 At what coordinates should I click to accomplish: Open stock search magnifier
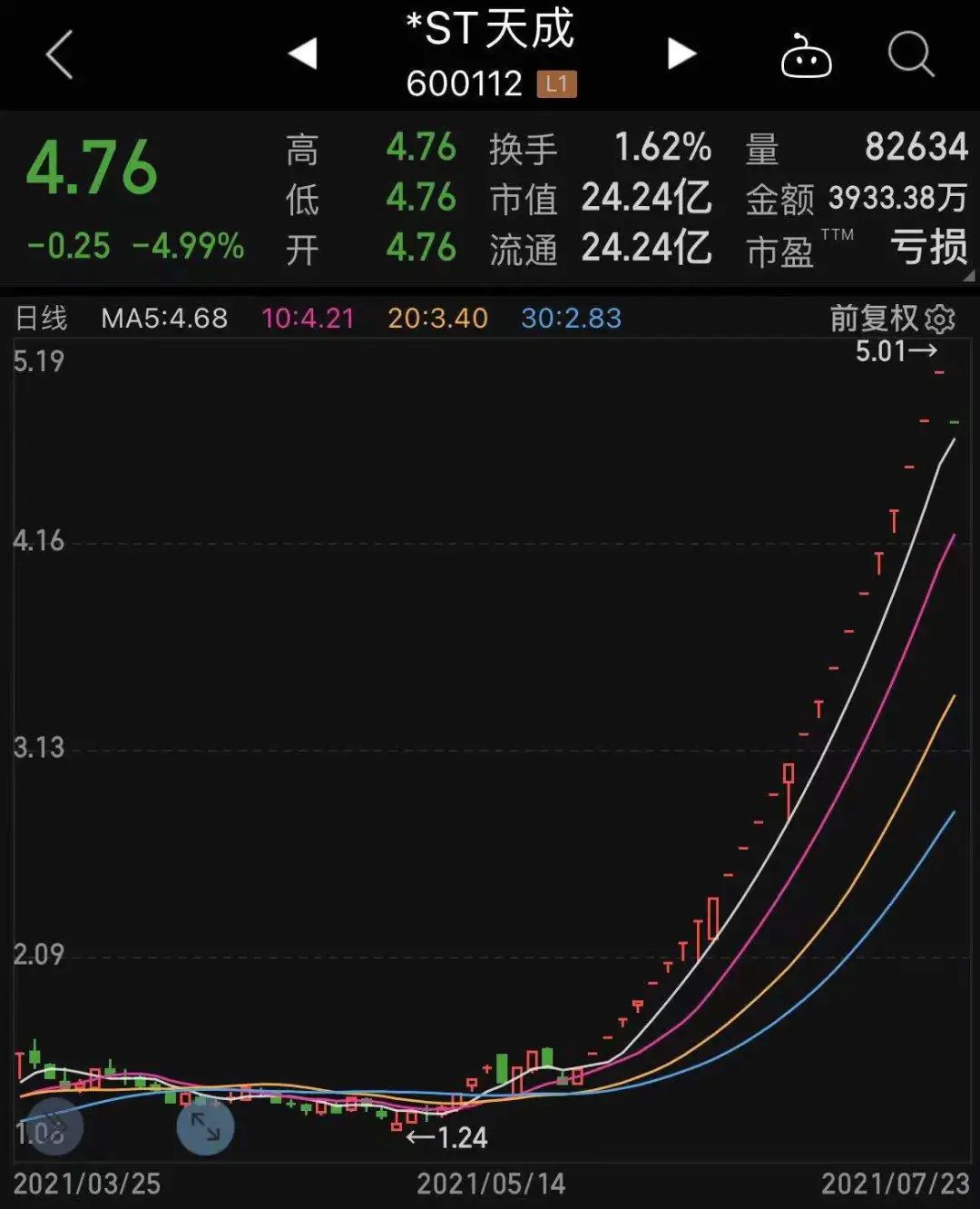click(x=910, y=54)
